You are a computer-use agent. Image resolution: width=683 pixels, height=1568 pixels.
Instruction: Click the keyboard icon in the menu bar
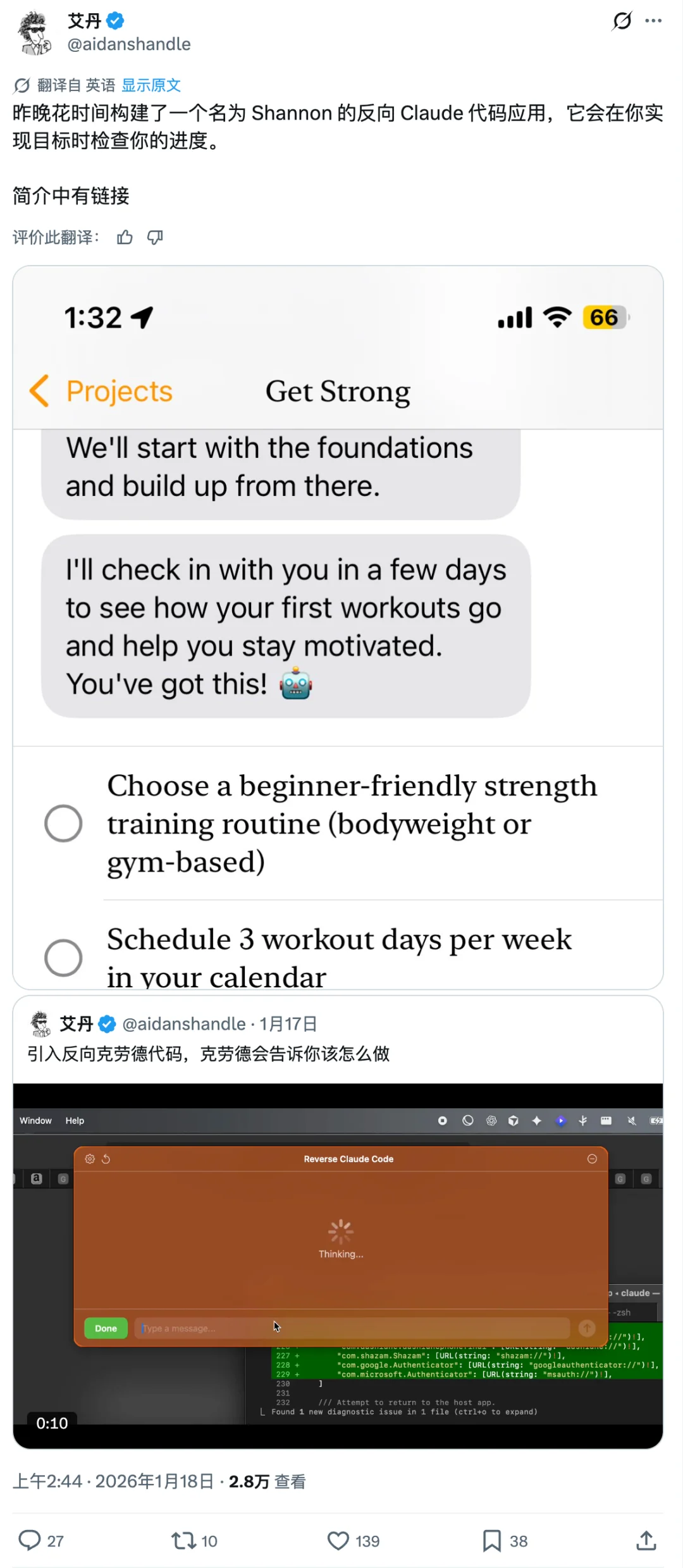606,1120
